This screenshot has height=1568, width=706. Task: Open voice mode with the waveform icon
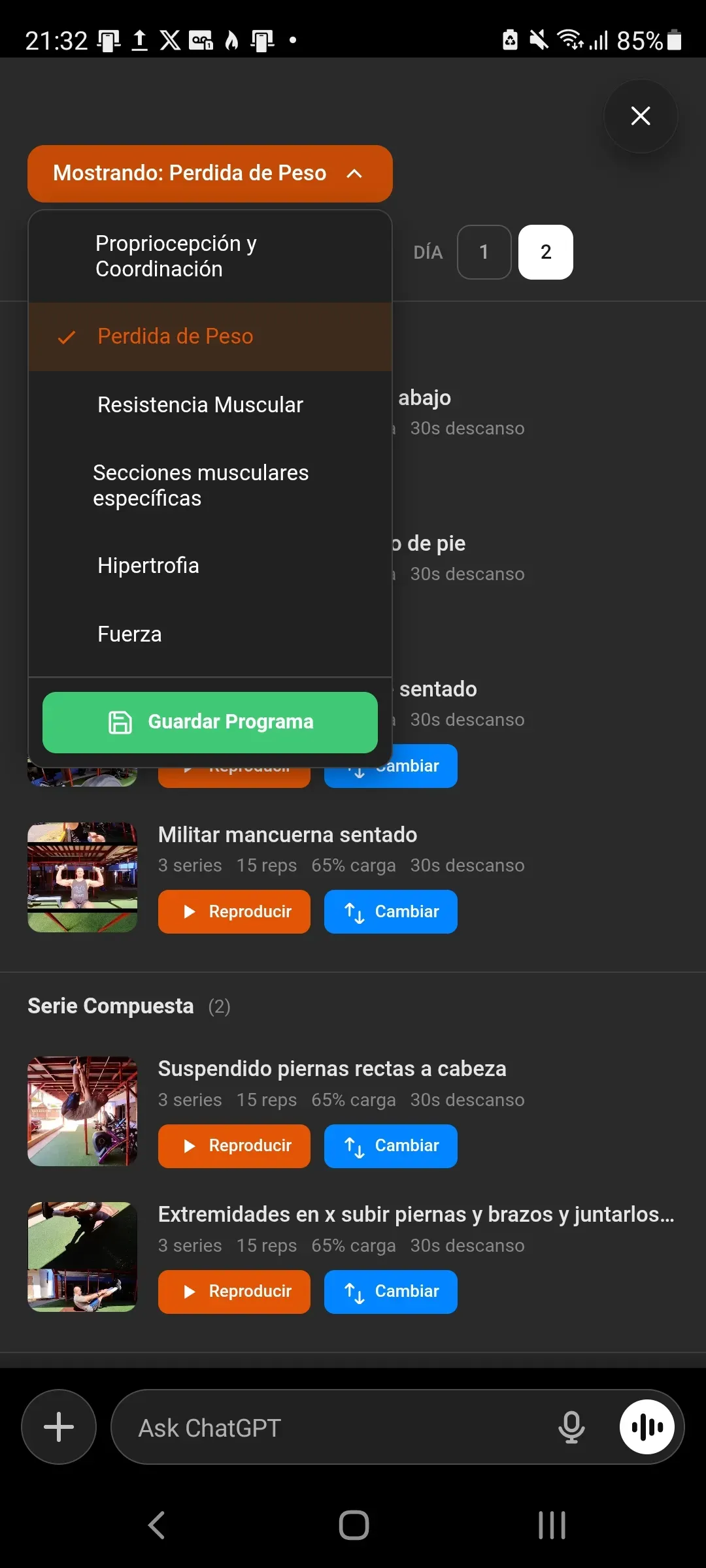pos(647,1427)
